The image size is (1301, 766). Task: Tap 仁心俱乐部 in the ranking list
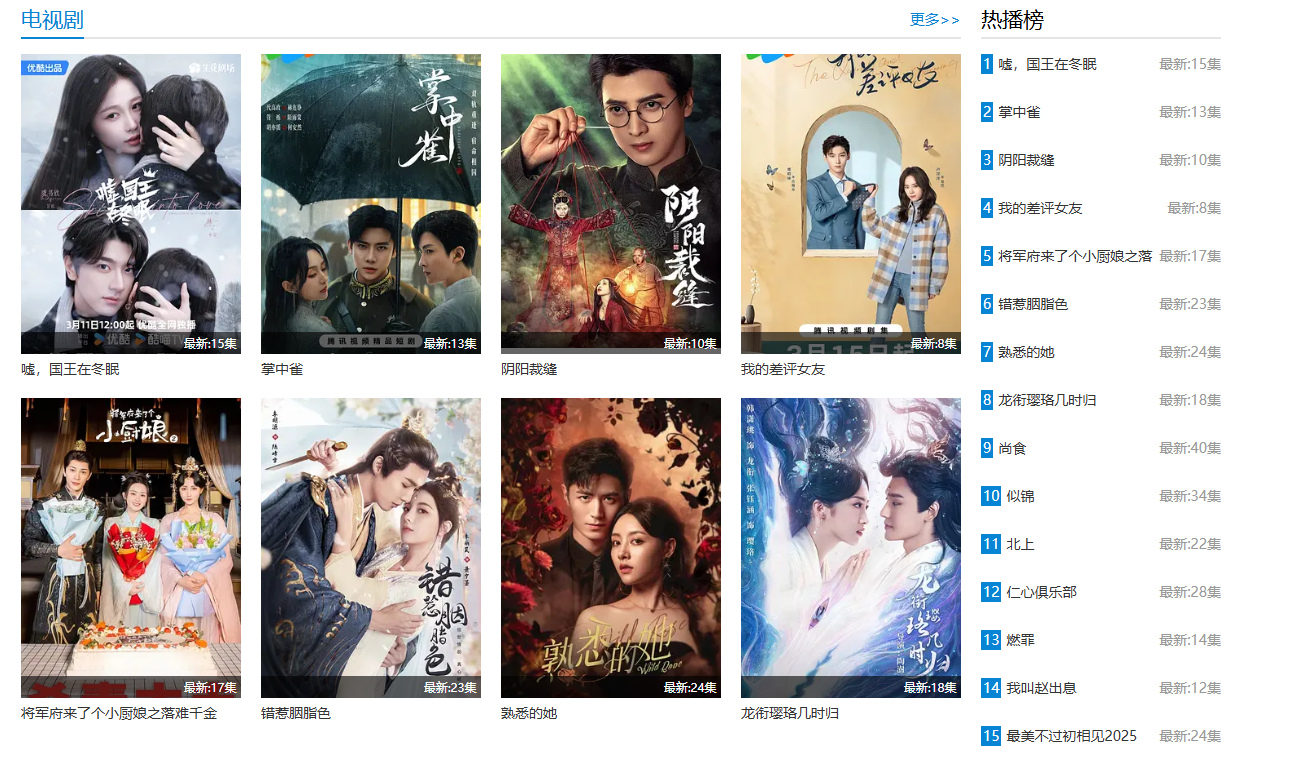[1041, 592]
